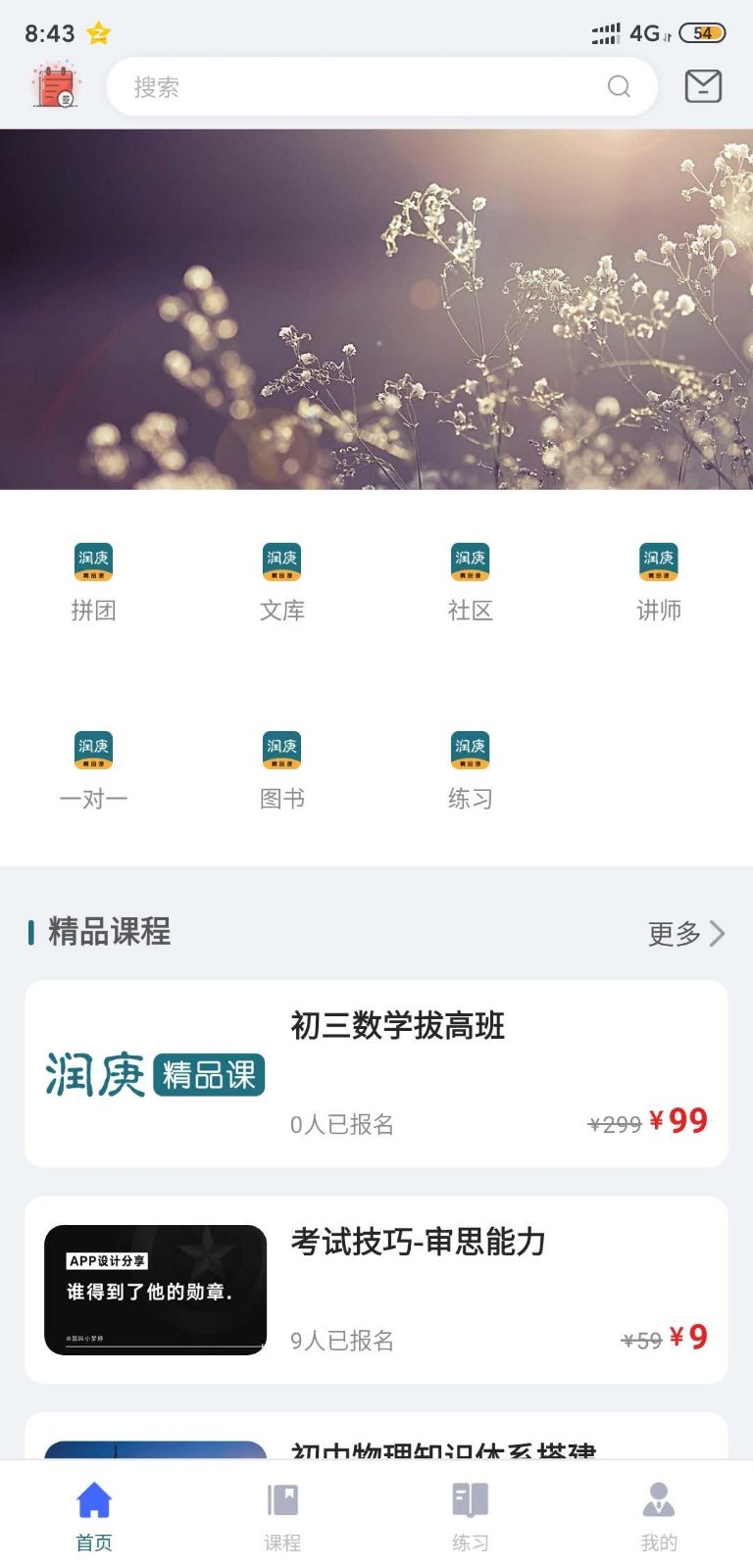Switch to the 首页 home tab
This screenshot has height=1568, width=753.
94,1515
